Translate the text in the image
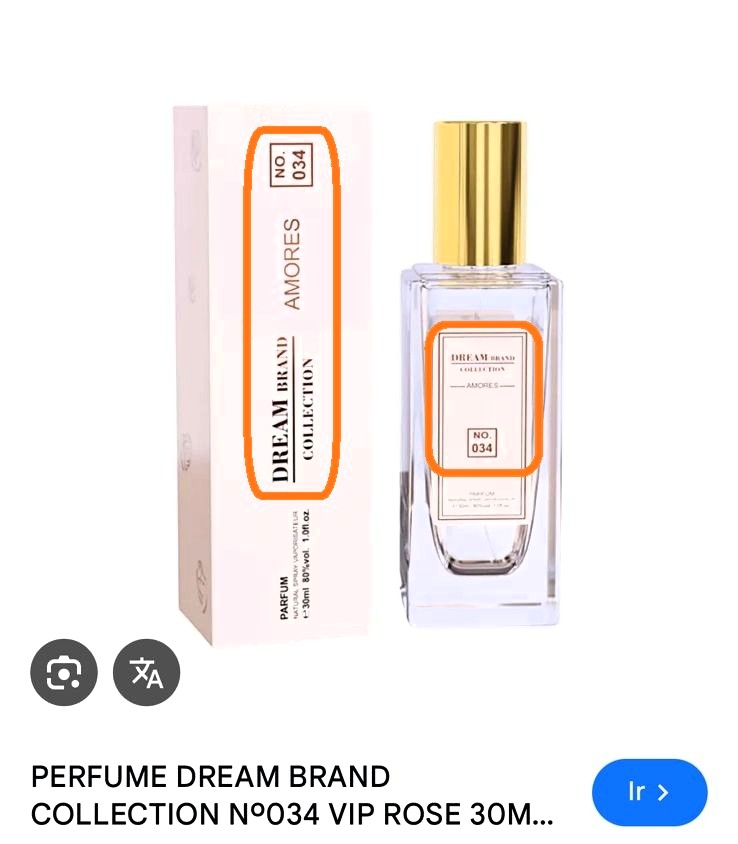The height and width of the screenshot is (844, 738). click(146, 673)
